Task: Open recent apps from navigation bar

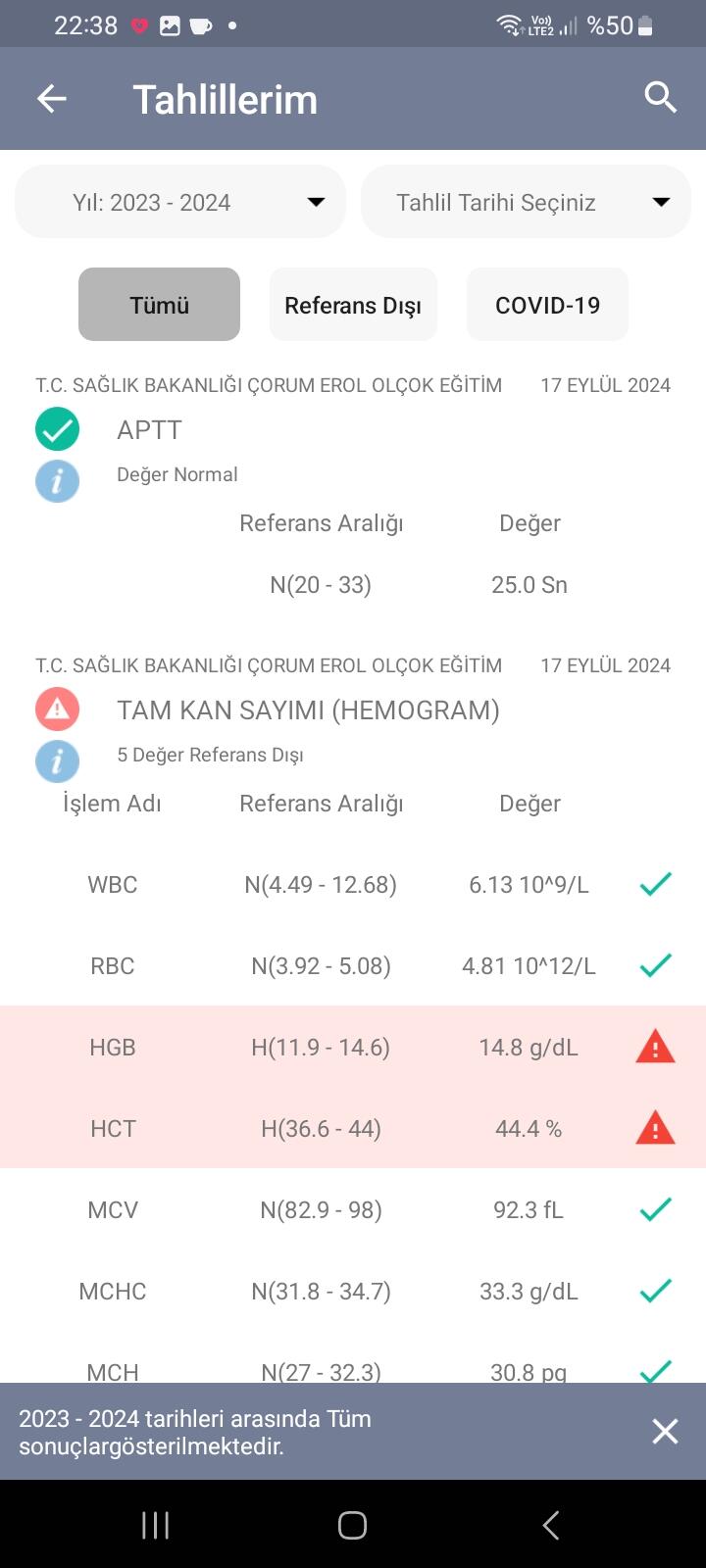Action: [x=155, y=1525]
